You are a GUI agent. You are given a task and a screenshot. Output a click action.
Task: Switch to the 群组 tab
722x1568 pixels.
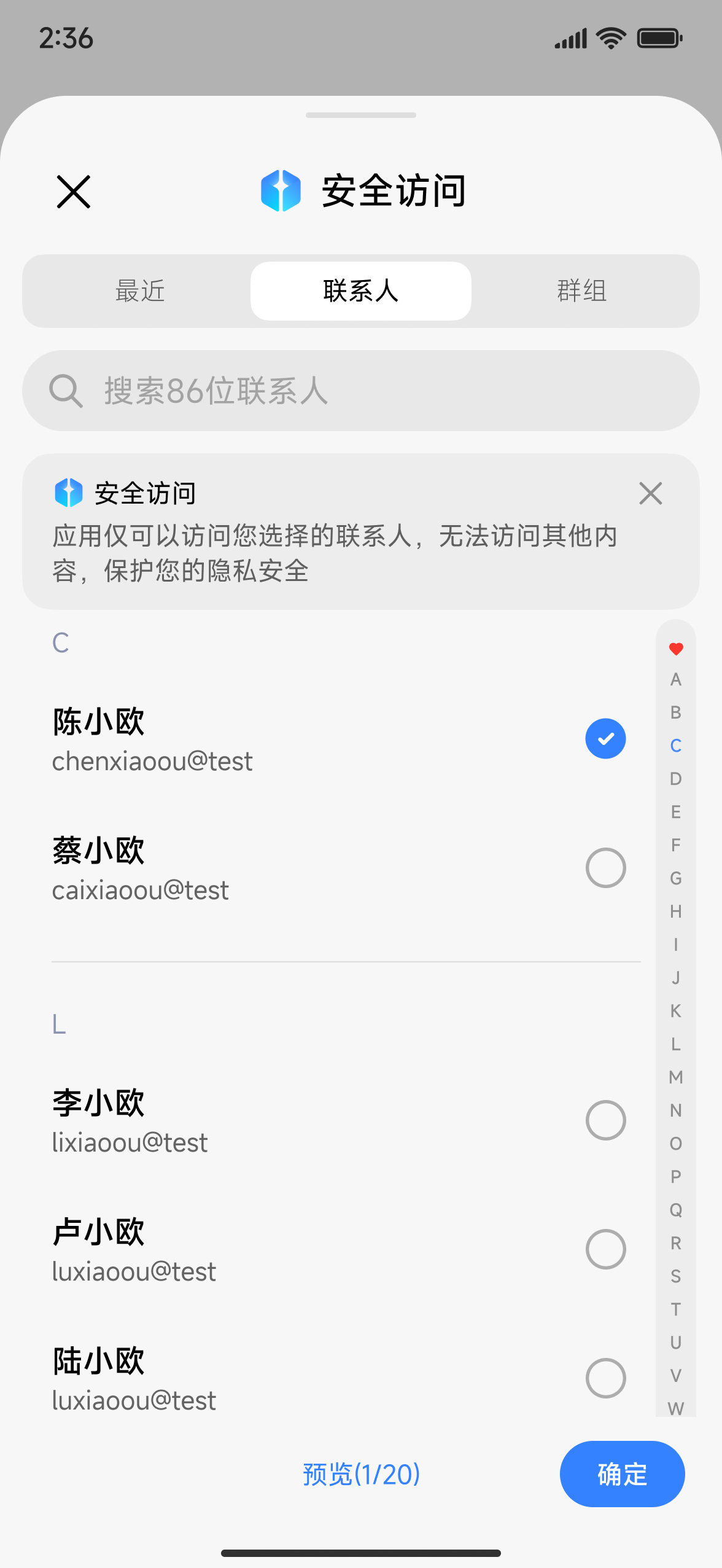click(581, 291)
